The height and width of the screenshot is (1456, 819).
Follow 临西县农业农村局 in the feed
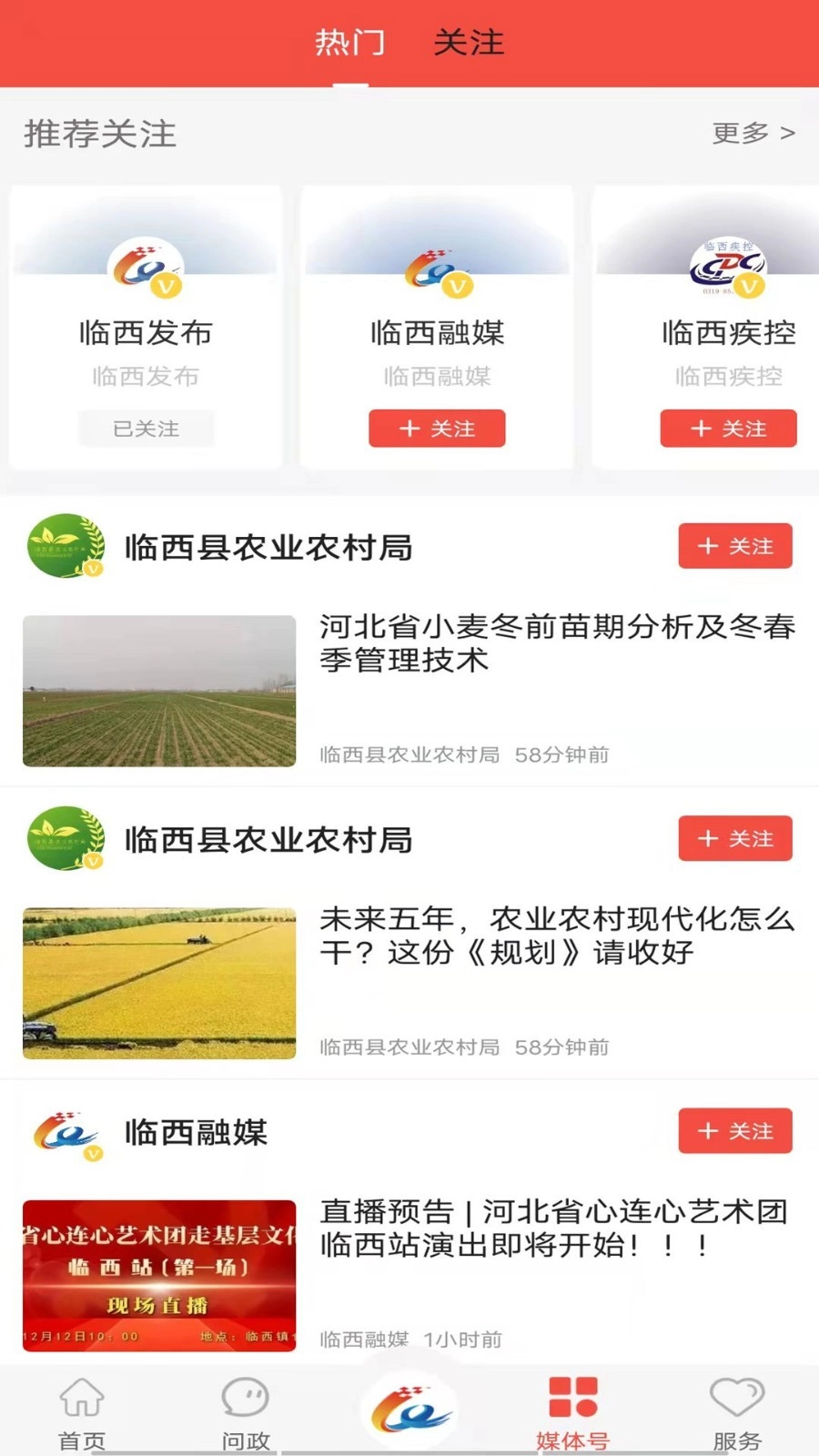tap(735, 547)
